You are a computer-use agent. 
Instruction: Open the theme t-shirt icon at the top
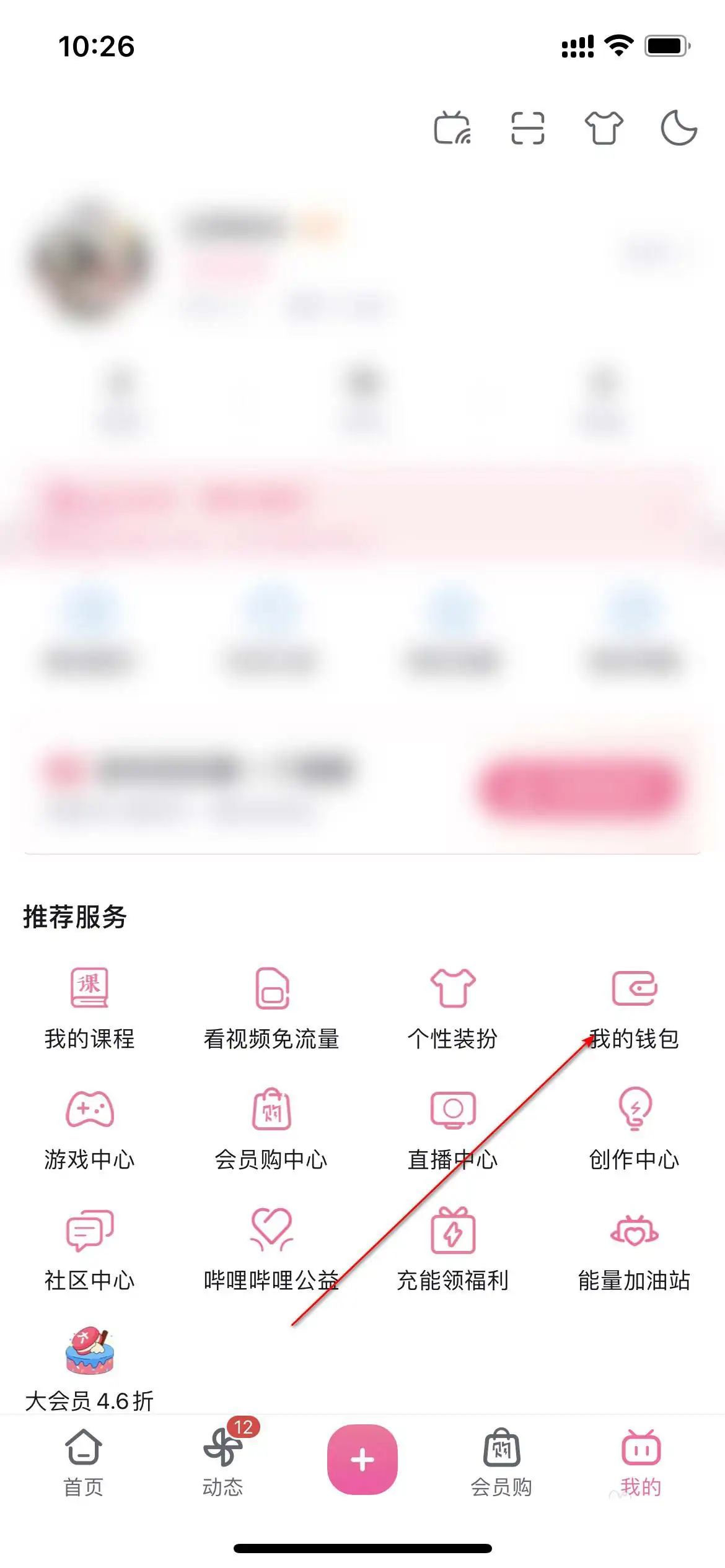[604, 128]
